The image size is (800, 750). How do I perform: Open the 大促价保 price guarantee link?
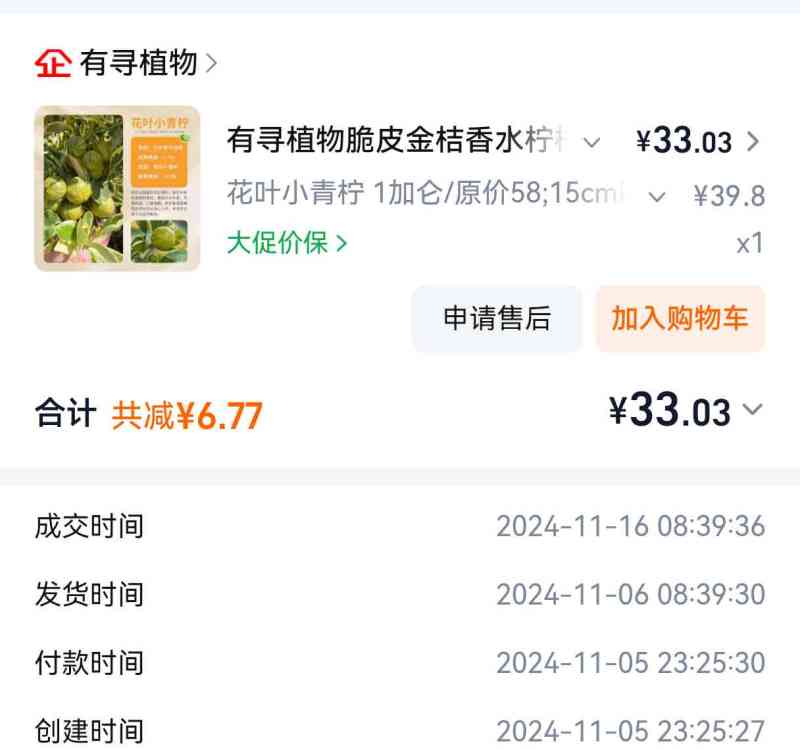coord(287,243)
